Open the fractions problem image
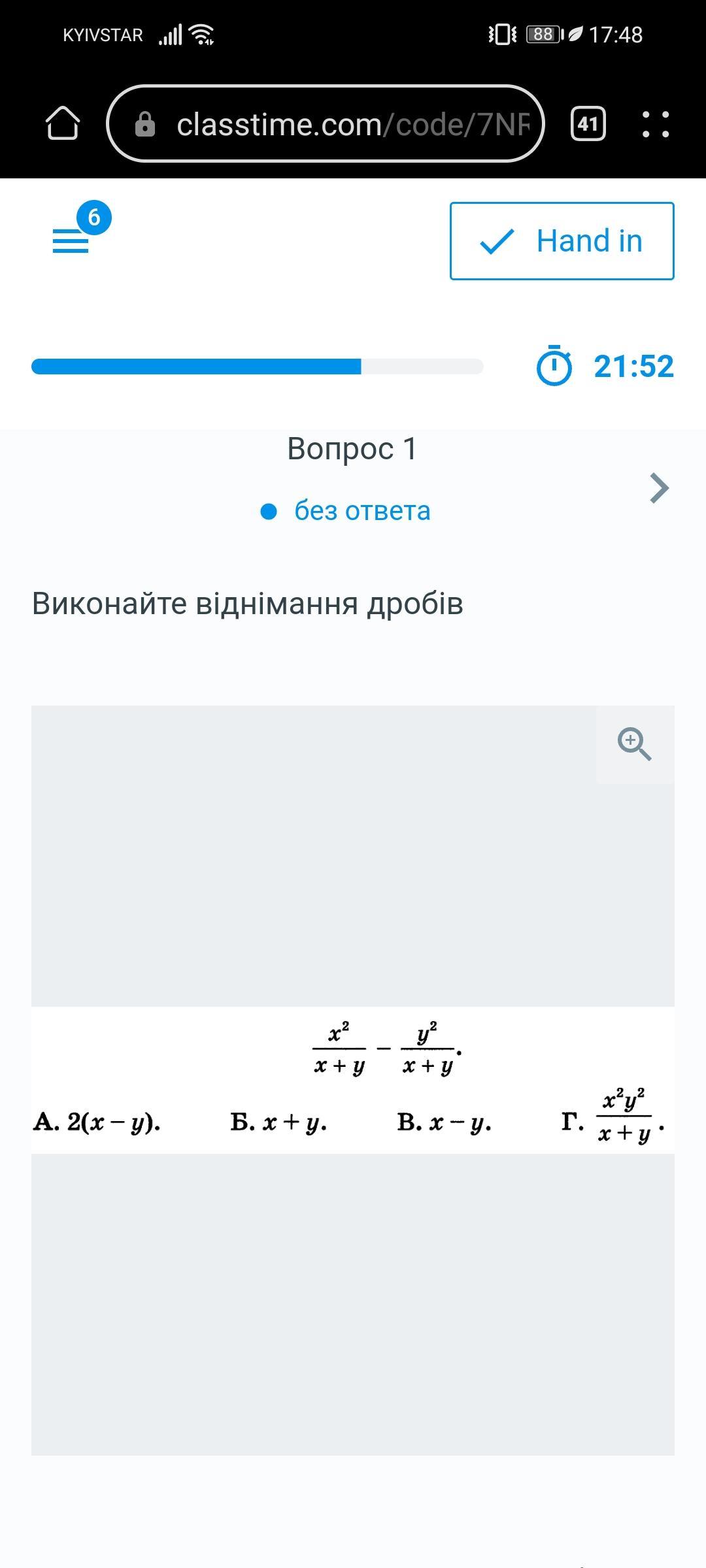Screen dimensions: 706x1568 tap(353, 1080)
